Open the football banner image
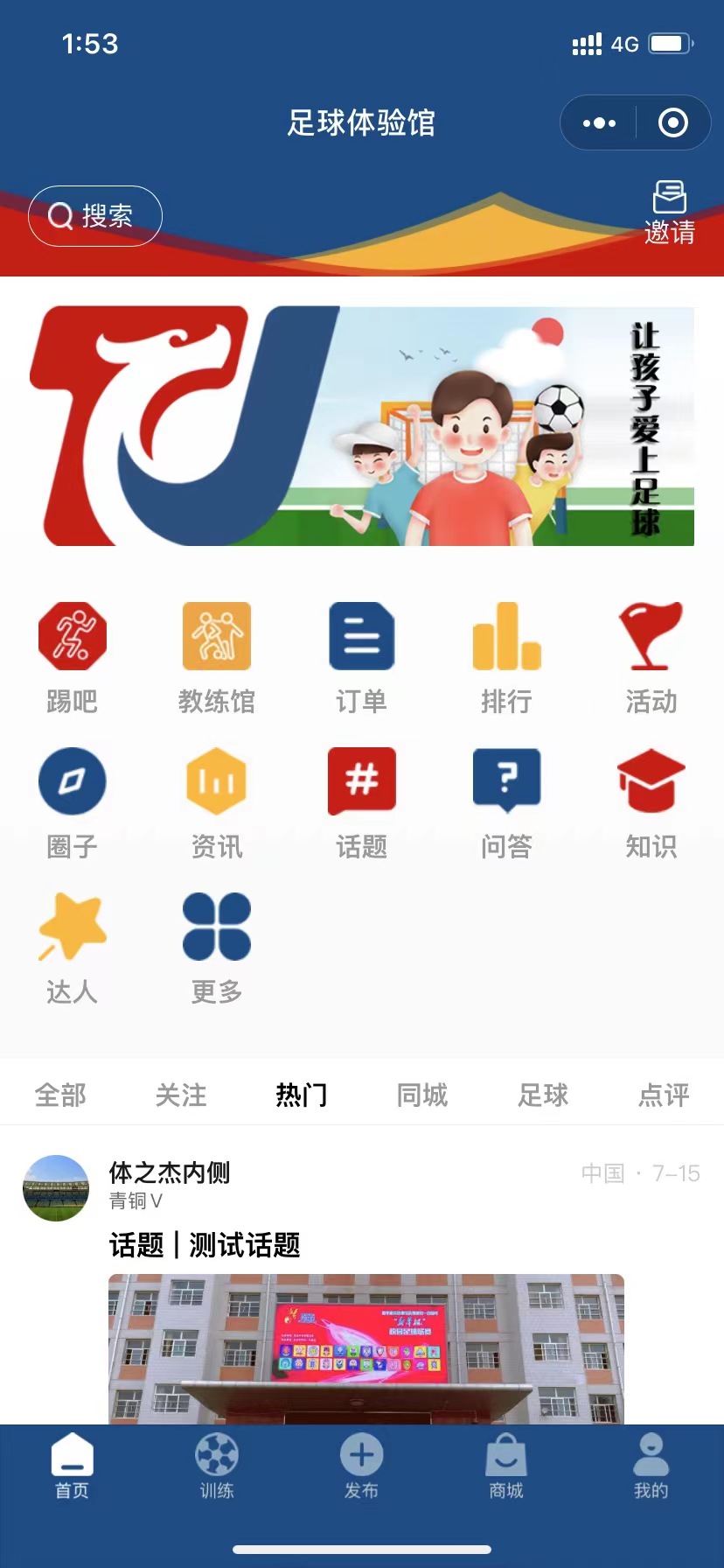Screen dimensions: 724x1568 pos(362,426)
